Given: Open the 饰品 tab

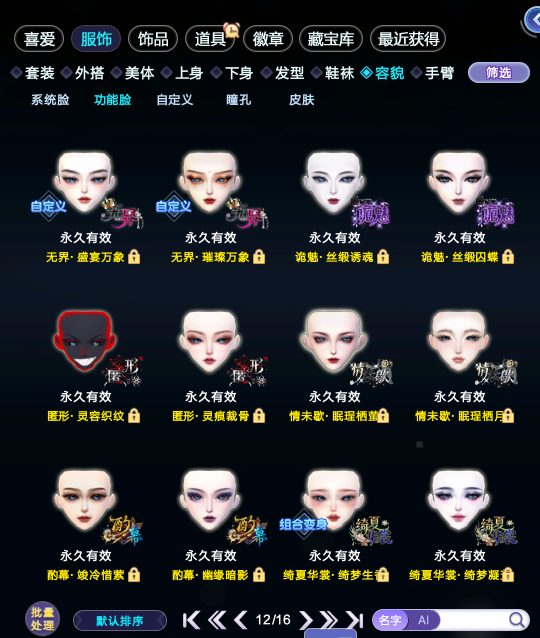Looking at the screenshot, I should tap(153, 39).
